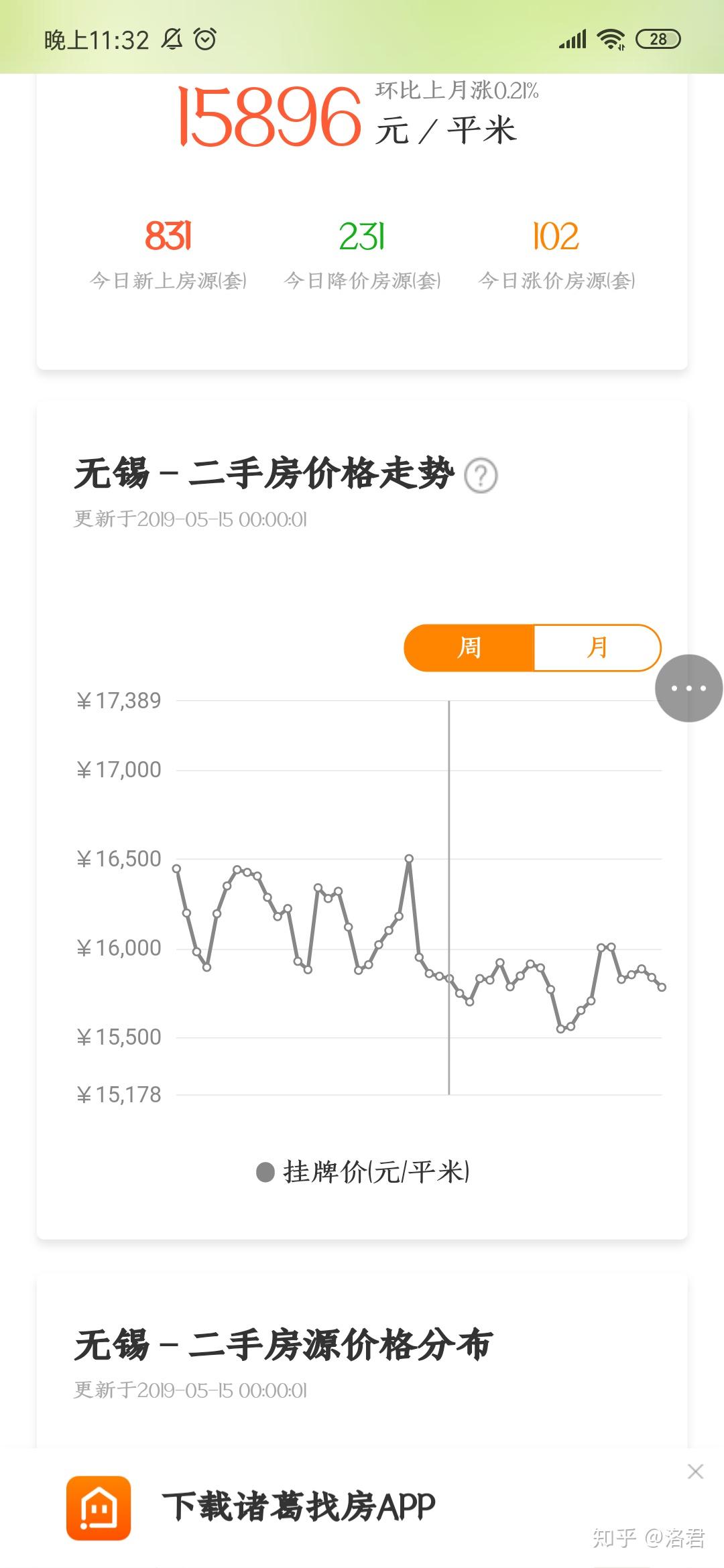Toggle the 挂牌价 legend series
The image size is (724, 1568).
pyautogui.click(x=363, y=1172)
